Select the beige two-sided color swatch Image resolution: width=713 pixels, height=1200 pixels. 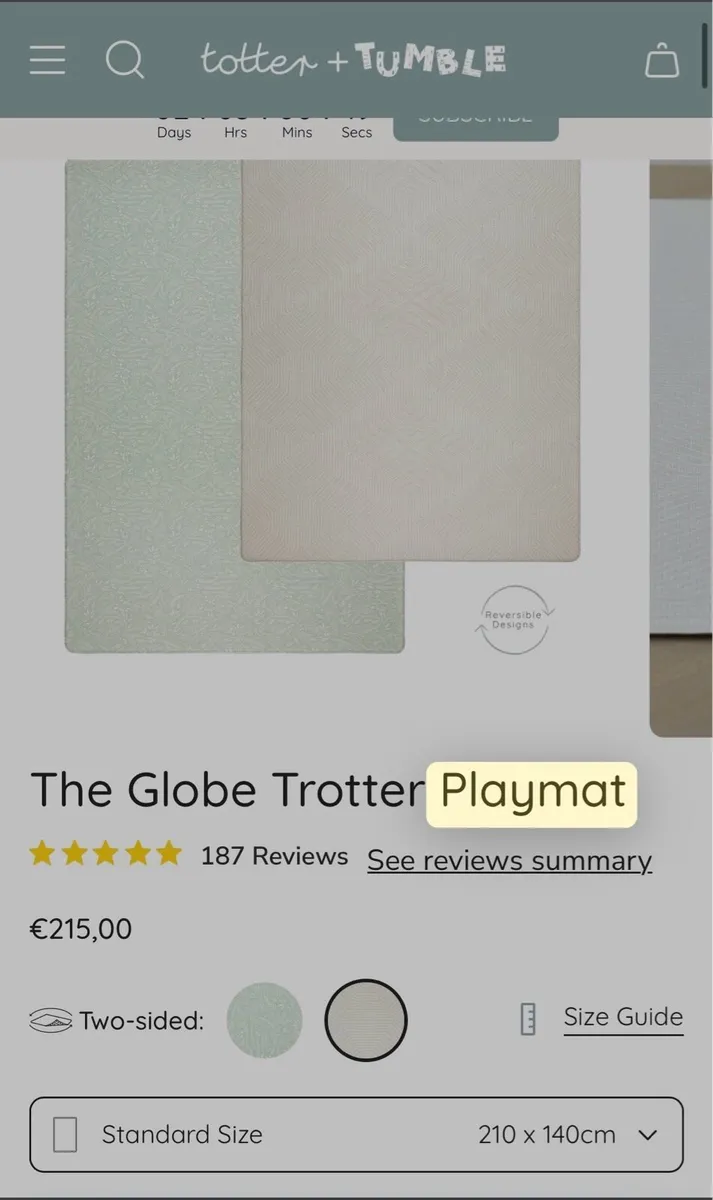(x=366, y=1020)
